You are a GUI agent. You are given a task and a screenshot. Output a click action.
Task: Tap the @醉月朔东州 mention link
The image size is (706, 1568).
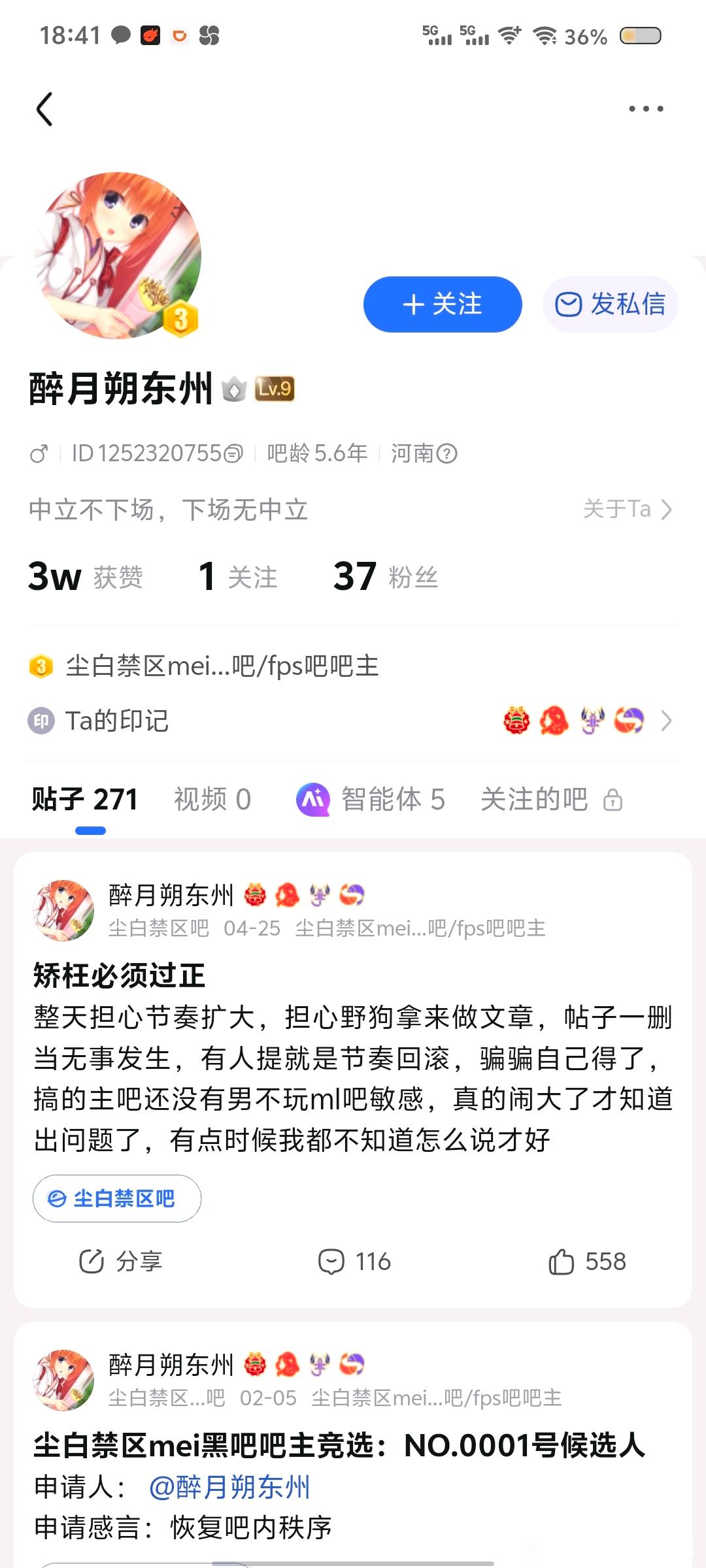click(229, 1487)
